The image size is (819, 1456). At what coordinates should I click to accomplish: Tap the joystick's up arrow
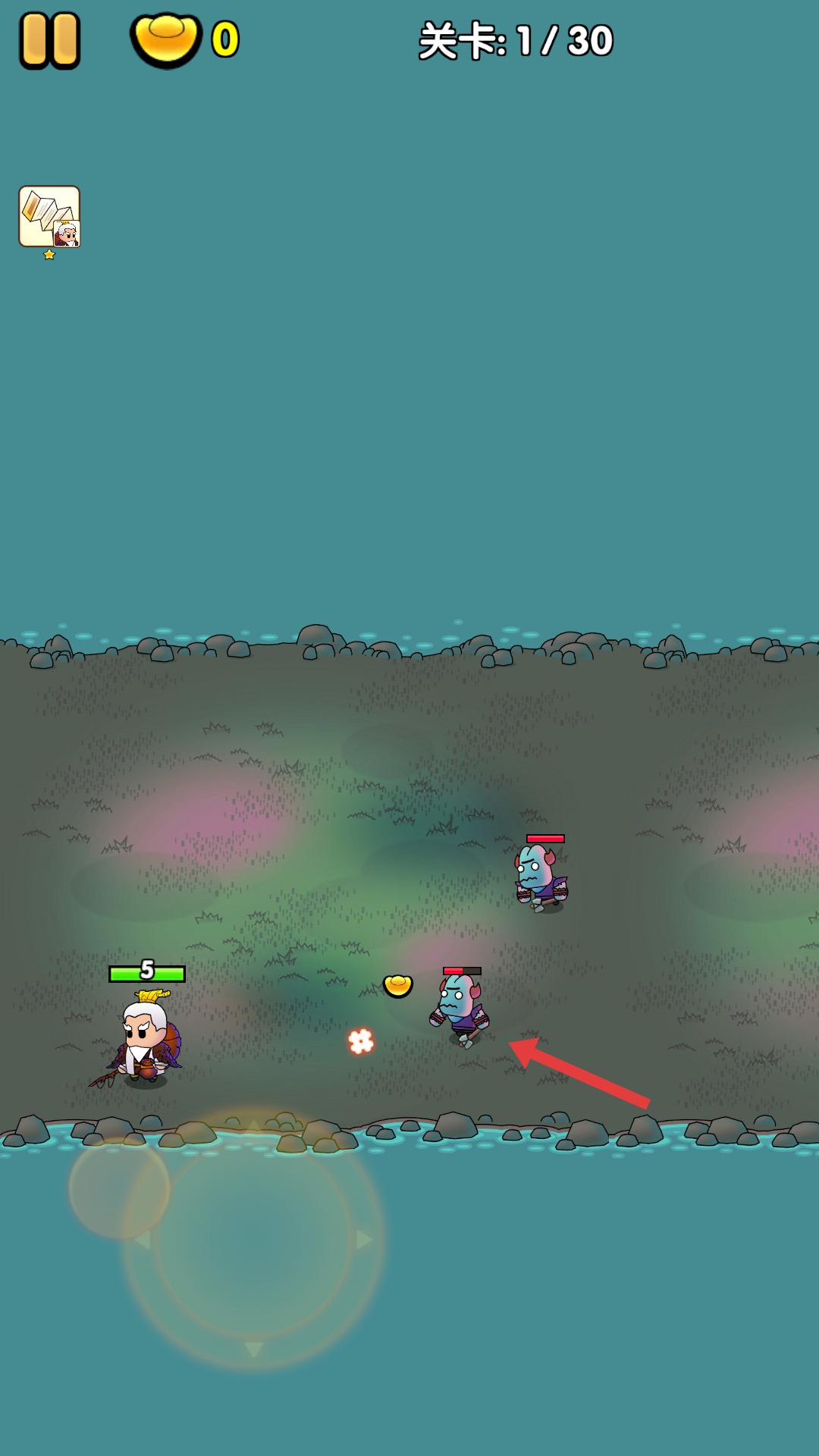tap(254, 1126)
